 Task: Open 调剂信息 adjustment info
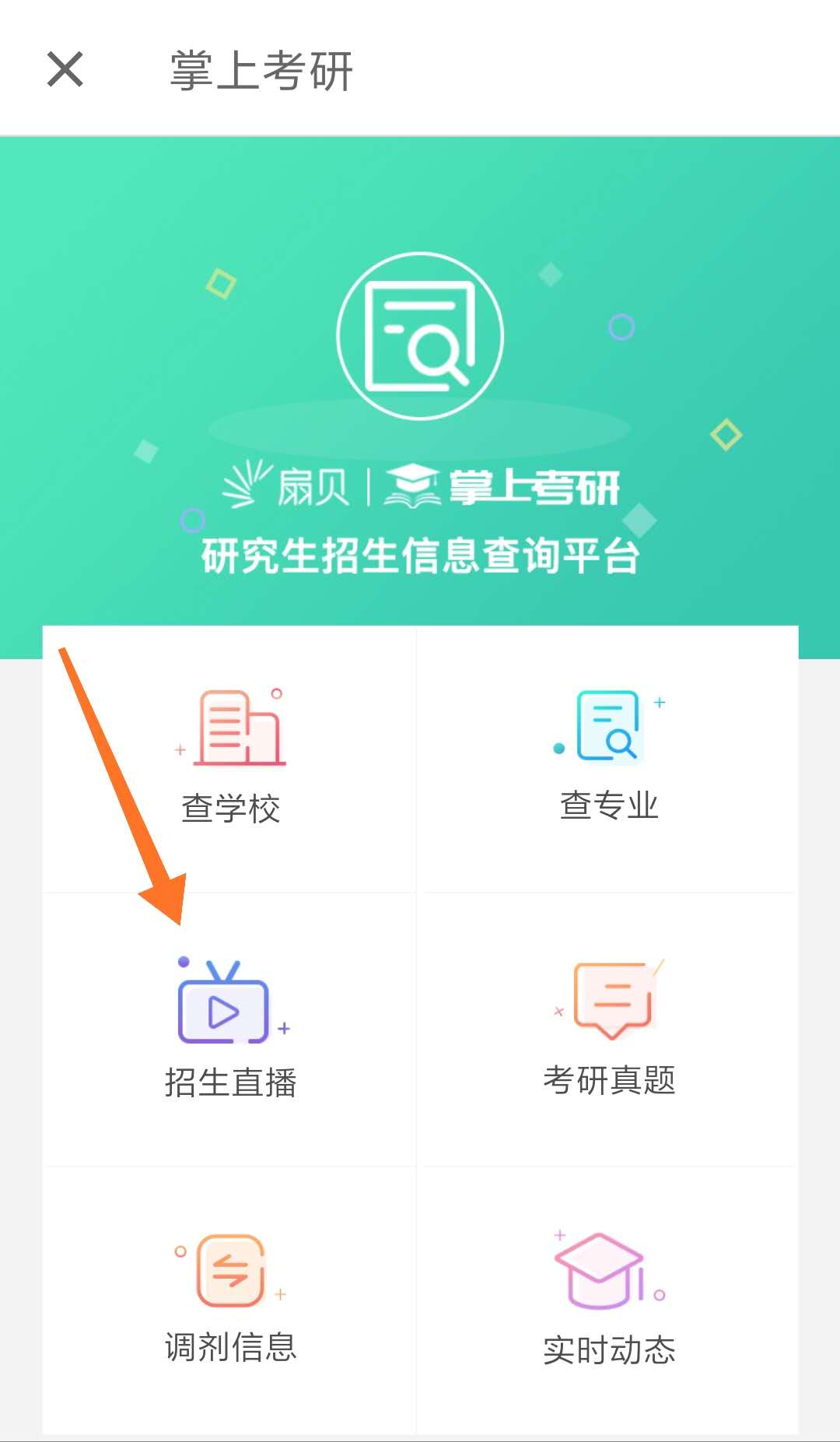click(x=230, y=1298)
